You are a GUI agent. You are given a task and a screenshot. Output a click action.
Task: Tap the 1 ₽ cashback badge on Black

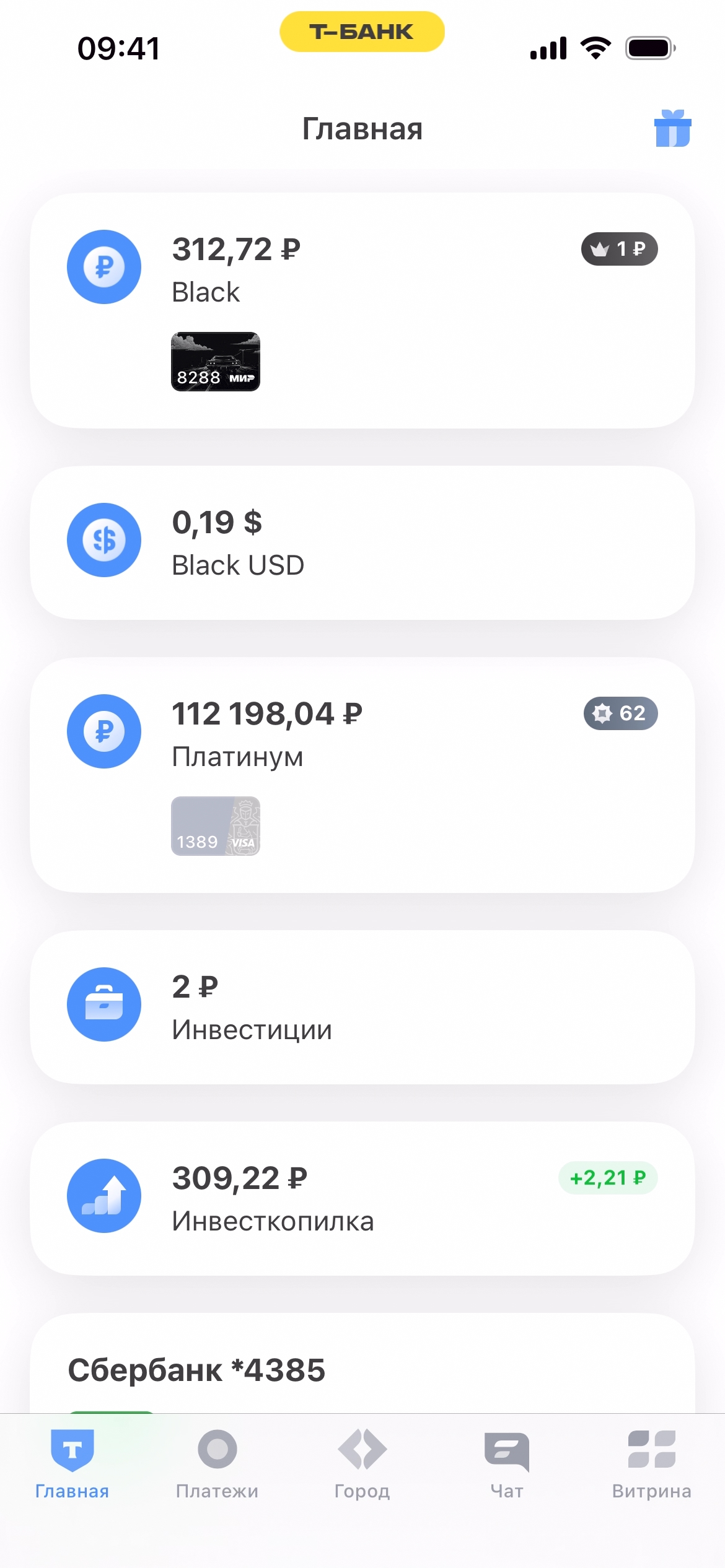pyautogui.click(x=619, y=249)
